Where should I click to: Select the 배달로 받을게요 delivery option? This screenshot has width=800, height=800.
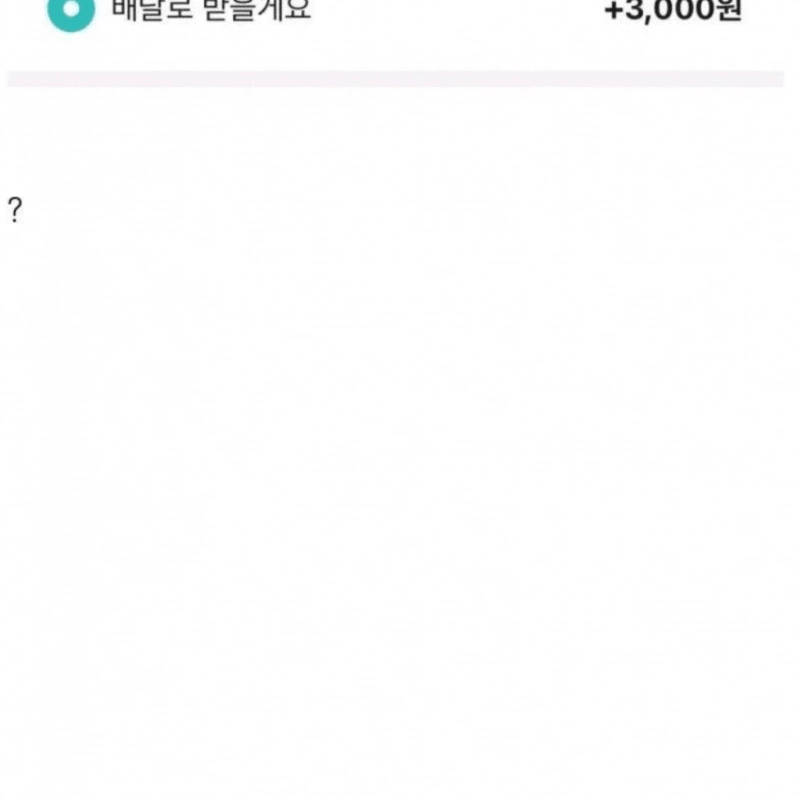click(x=71, y=10)
